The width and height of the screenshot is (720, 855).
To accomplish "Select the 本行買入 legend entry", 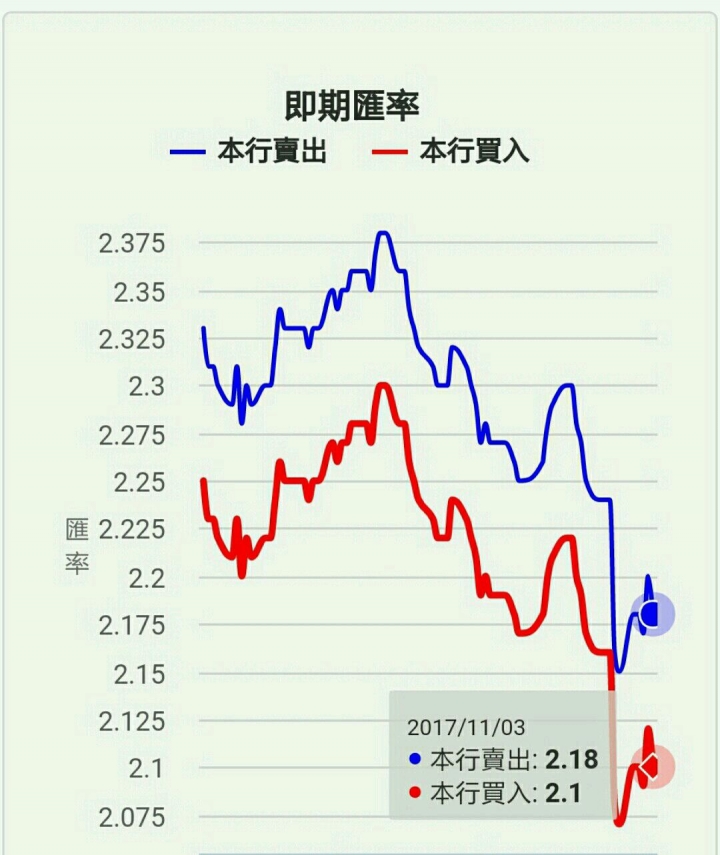I will 451,151.
